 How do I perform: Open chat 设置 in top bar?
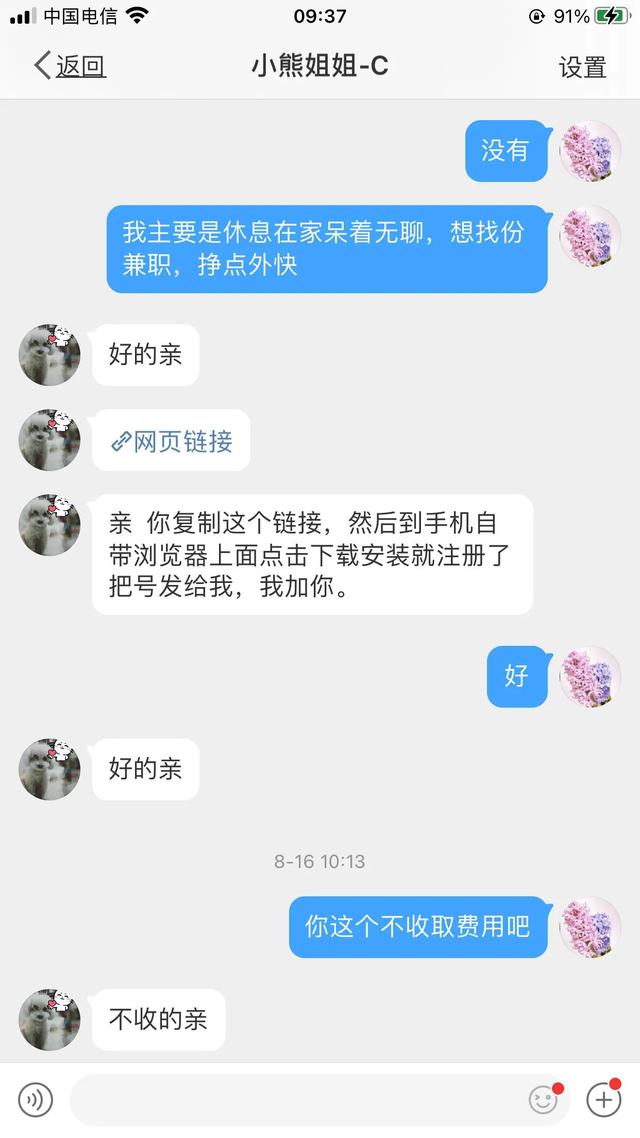tap(582, 67)
